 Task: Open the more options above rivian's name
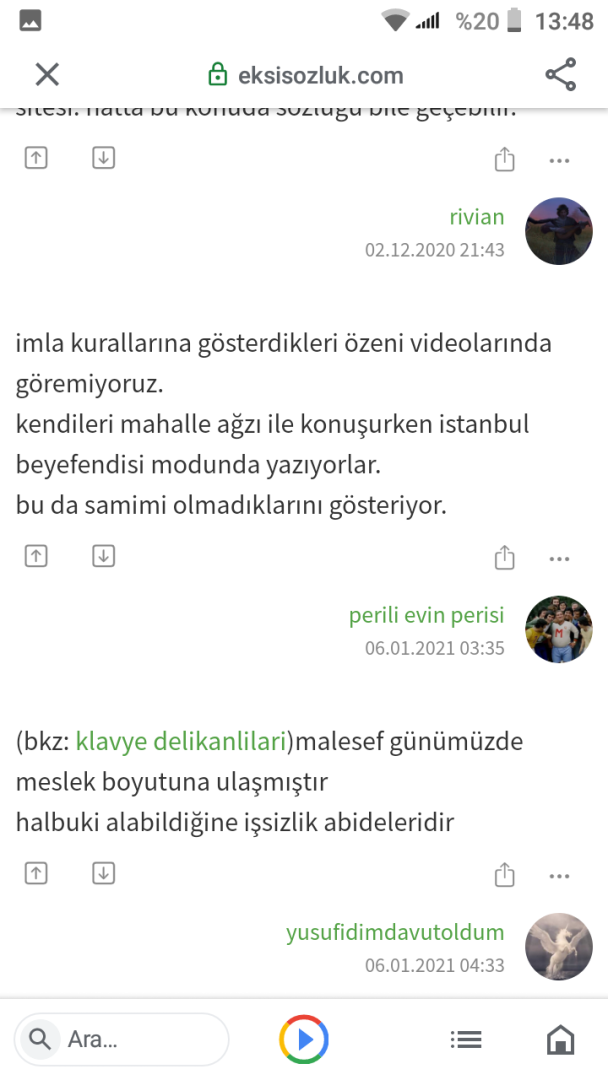pyautogui.click(x=559, y=159)
